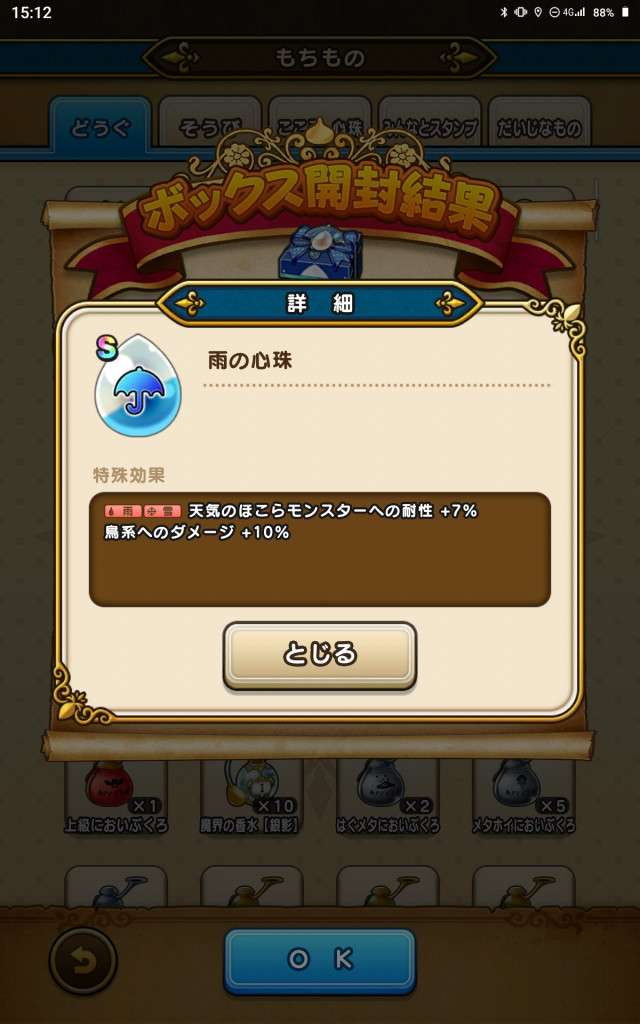Pick the メタホイにおいぶくろ item
This screenshot has width=640, height=1024.
tap(522, 795)
